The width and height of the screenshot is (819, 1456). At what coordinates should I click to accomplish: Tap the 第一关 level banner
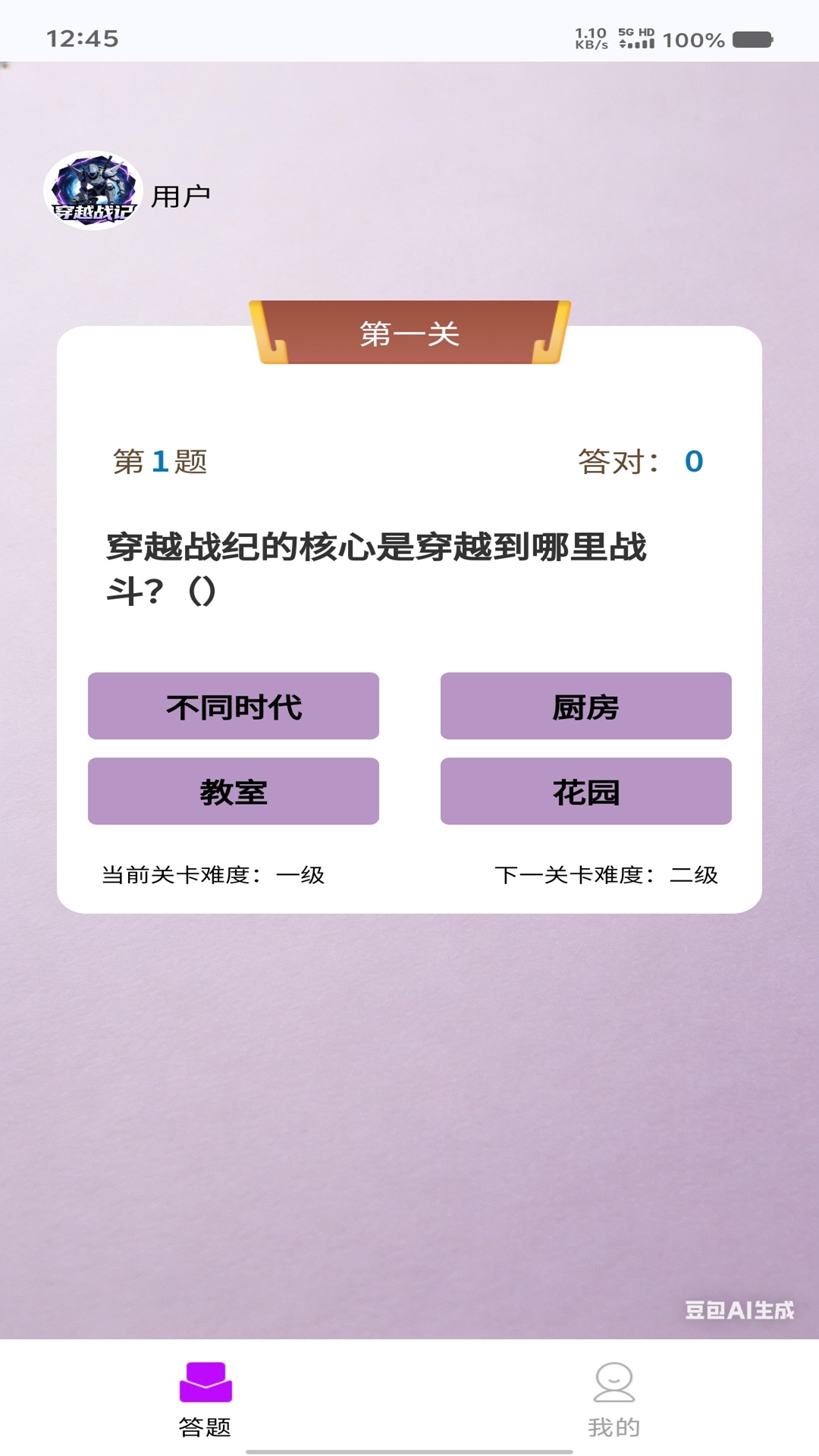pos(409,334)
